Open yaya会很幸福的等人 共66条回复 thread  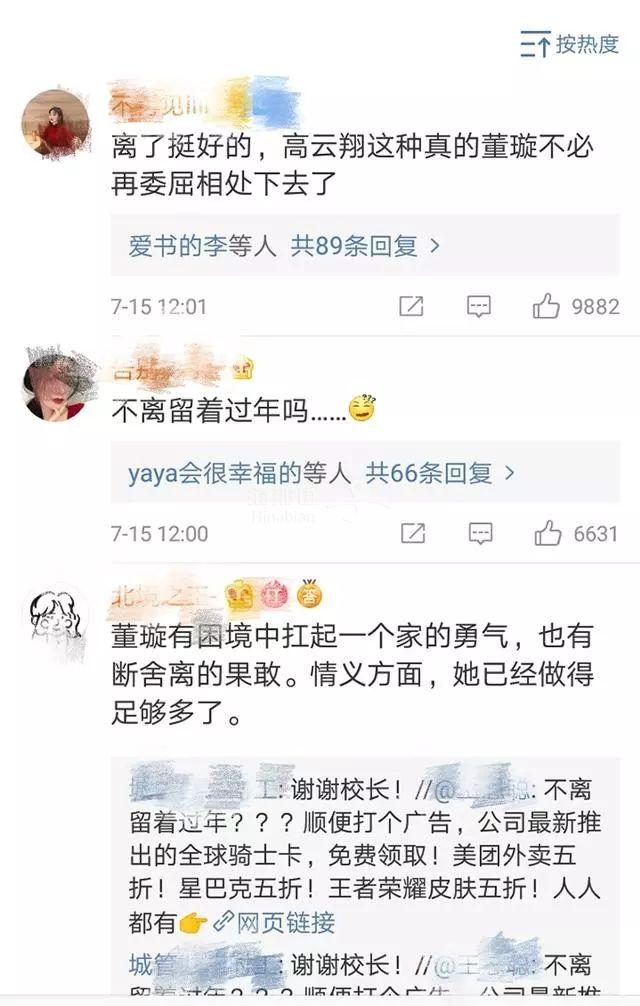[321, 472]
